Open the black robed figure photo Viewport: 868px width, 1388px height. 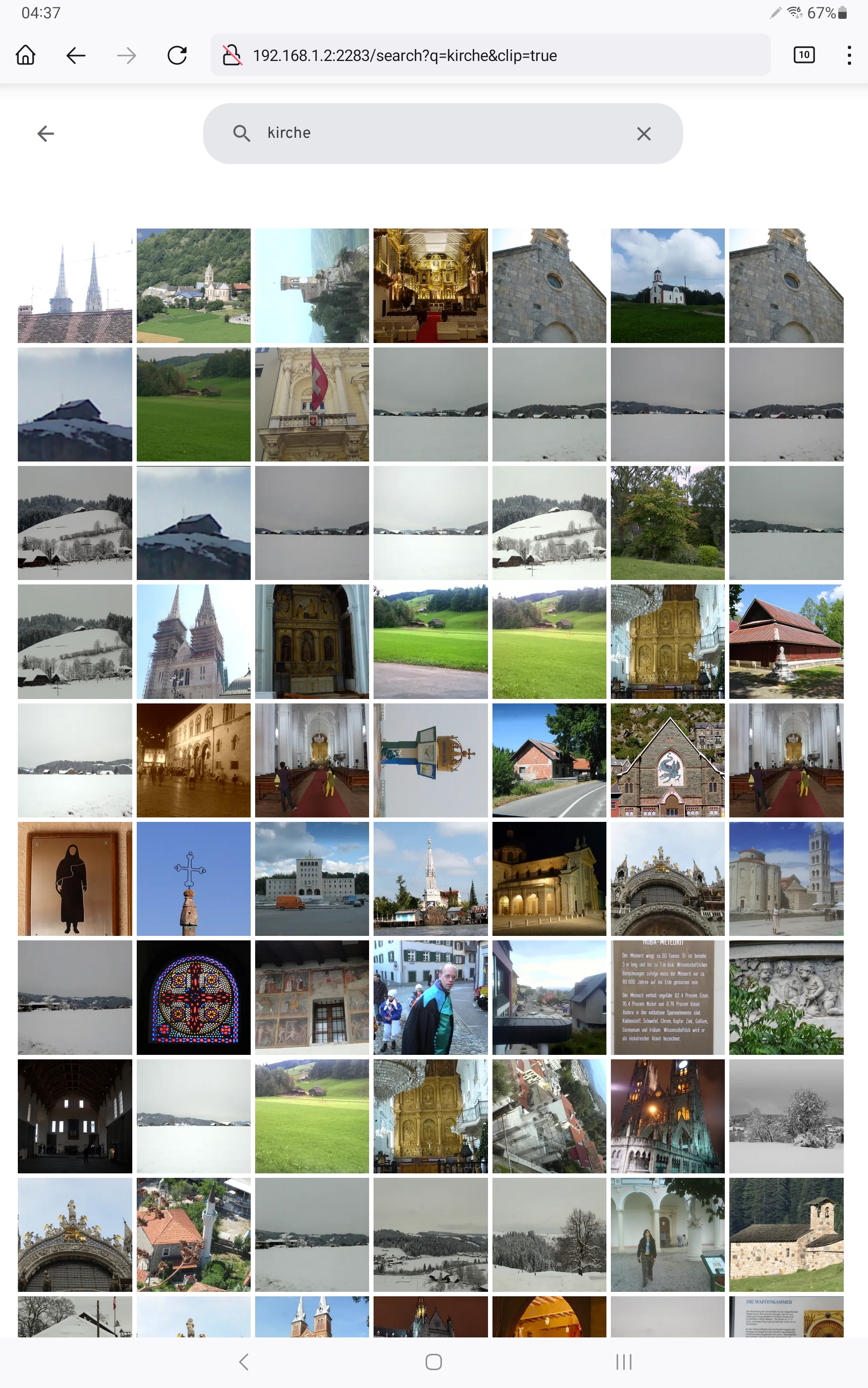click(75, 878)
